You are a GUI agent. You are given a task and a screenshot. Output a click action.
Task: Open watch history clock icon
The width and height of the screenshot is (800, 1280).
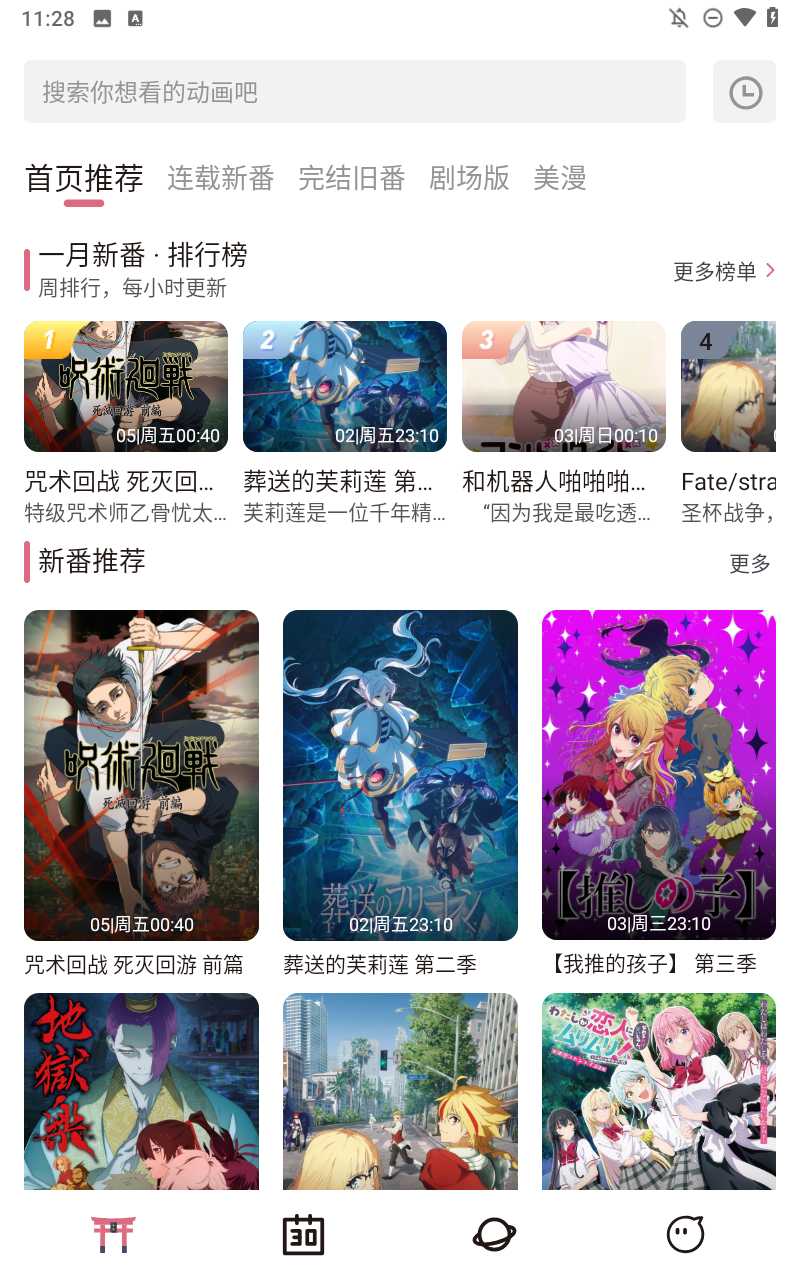745,93
